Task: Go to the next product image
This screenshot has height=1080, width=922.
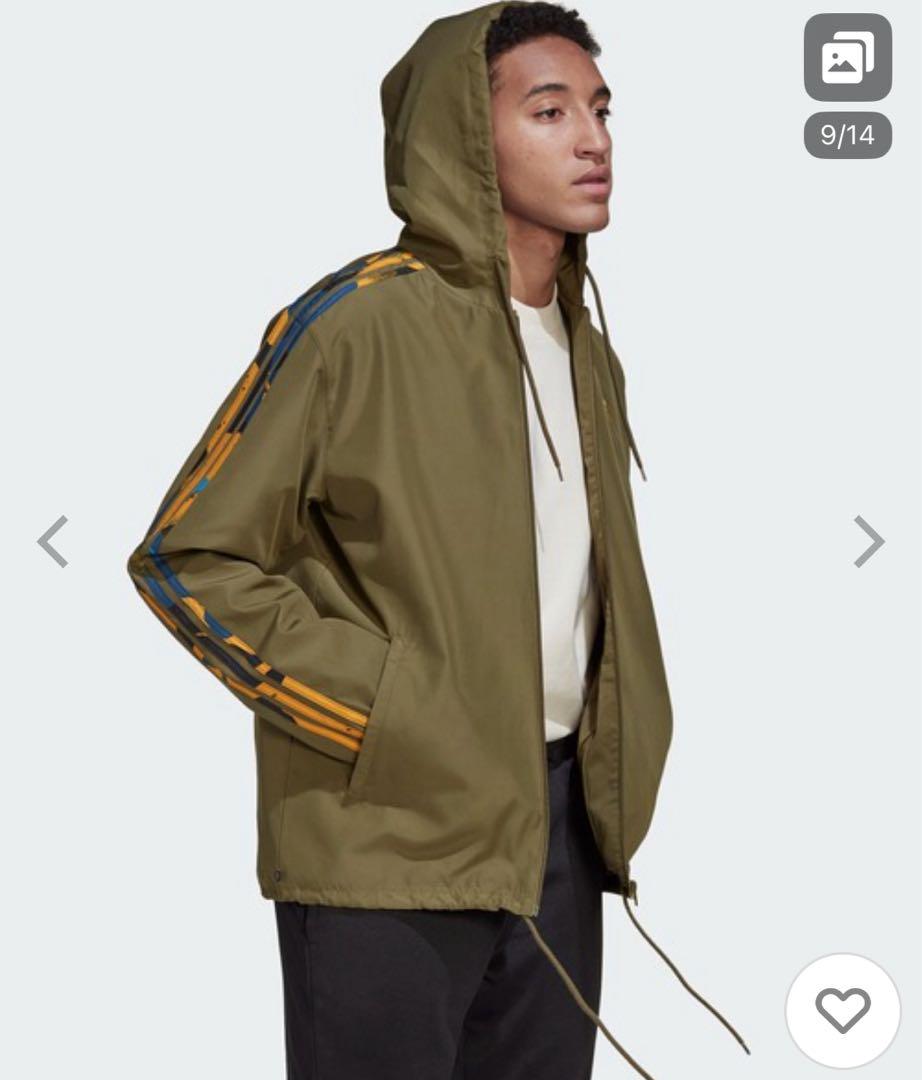Action: click(x=868, y=542)
